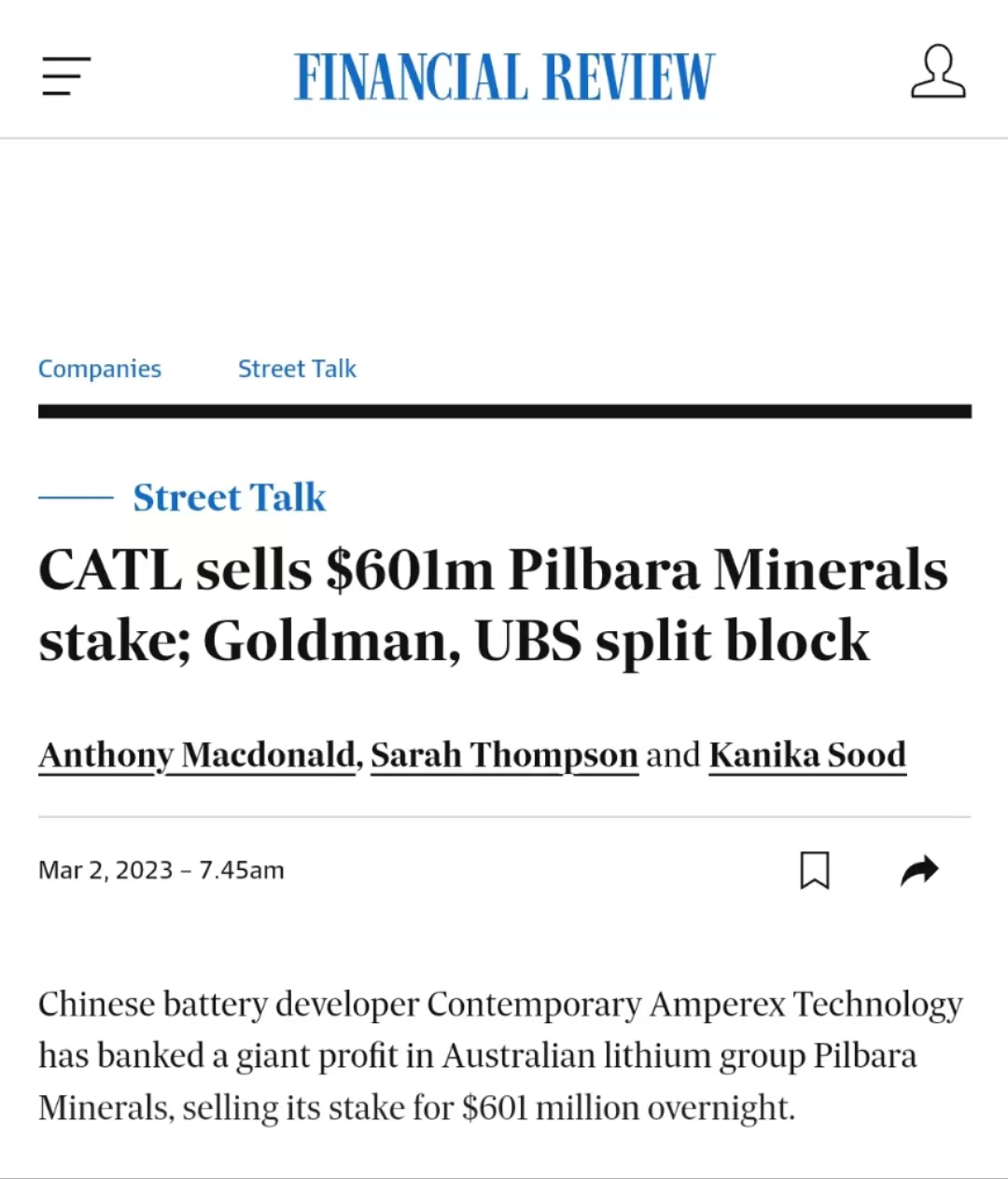Share this article
This screenshot has width=1008, height=1179.
click(919, 870)
